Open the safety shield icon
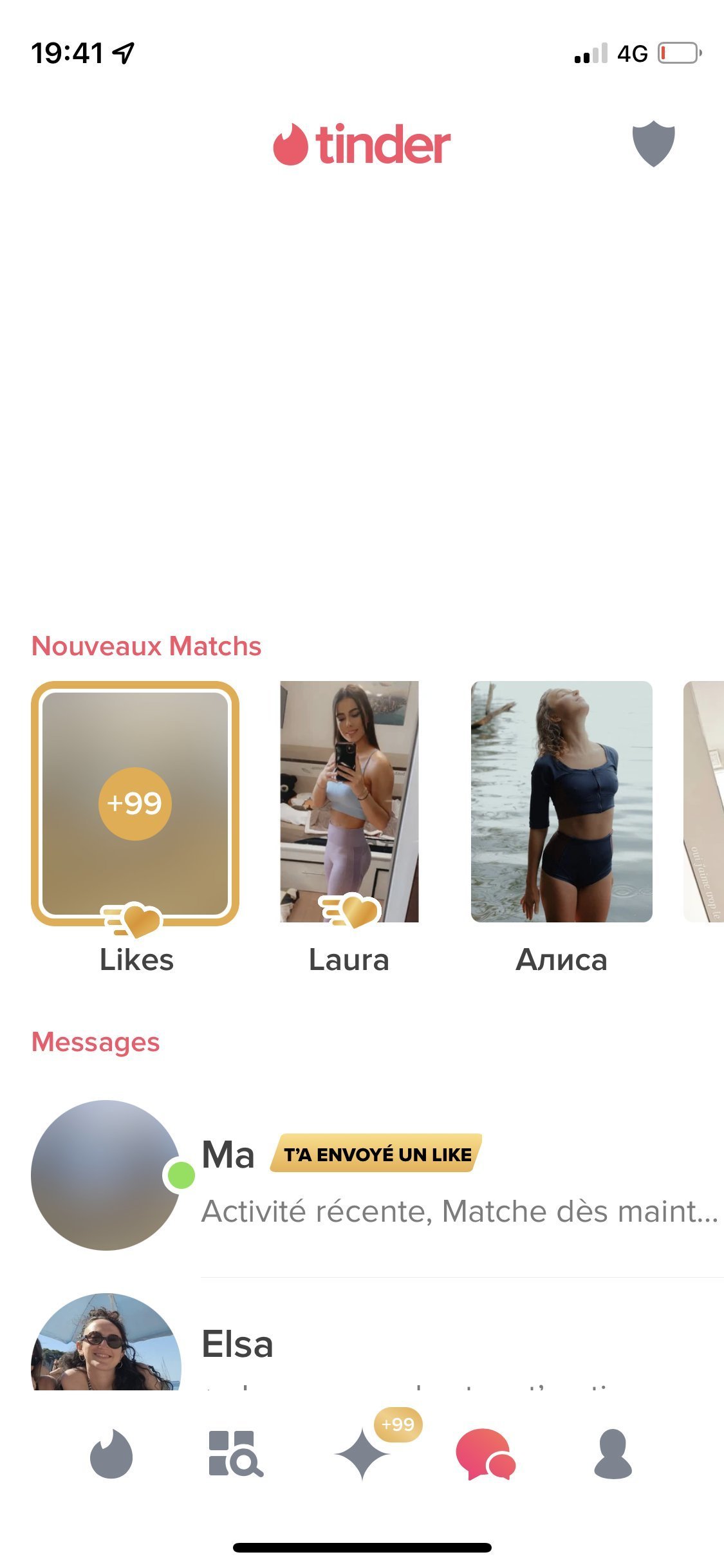The image size is (724, 1568). [653, 144]
